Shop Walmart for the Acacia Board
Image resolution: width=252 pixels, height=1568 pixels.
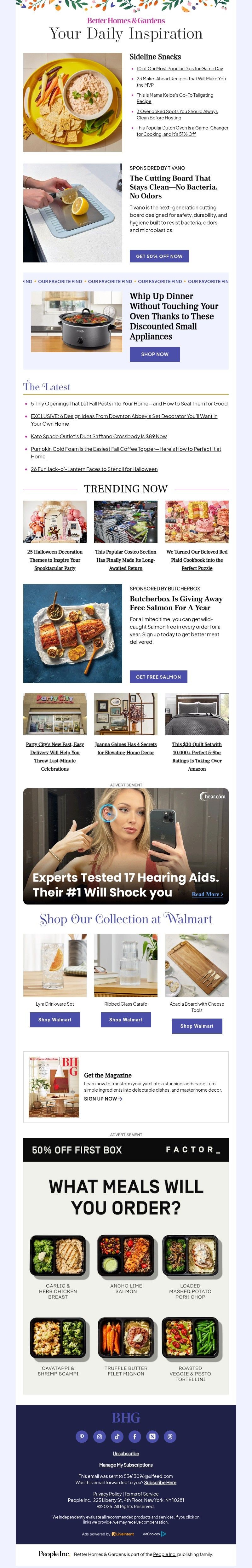tap(197, 1026)
